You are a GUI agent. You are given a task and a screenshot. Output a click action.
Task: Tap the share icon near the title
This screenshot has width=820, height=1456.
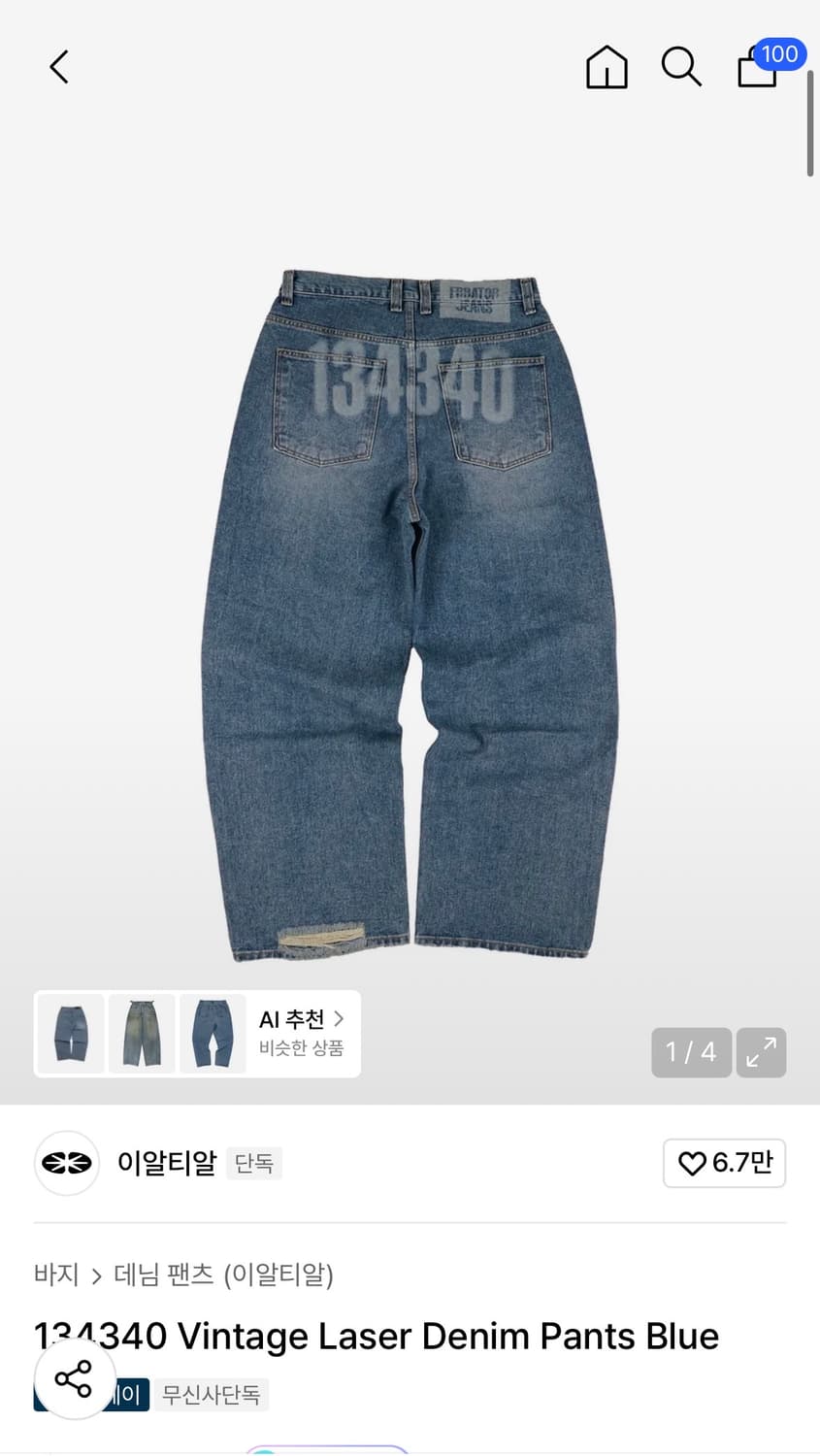click(74, 1377)
